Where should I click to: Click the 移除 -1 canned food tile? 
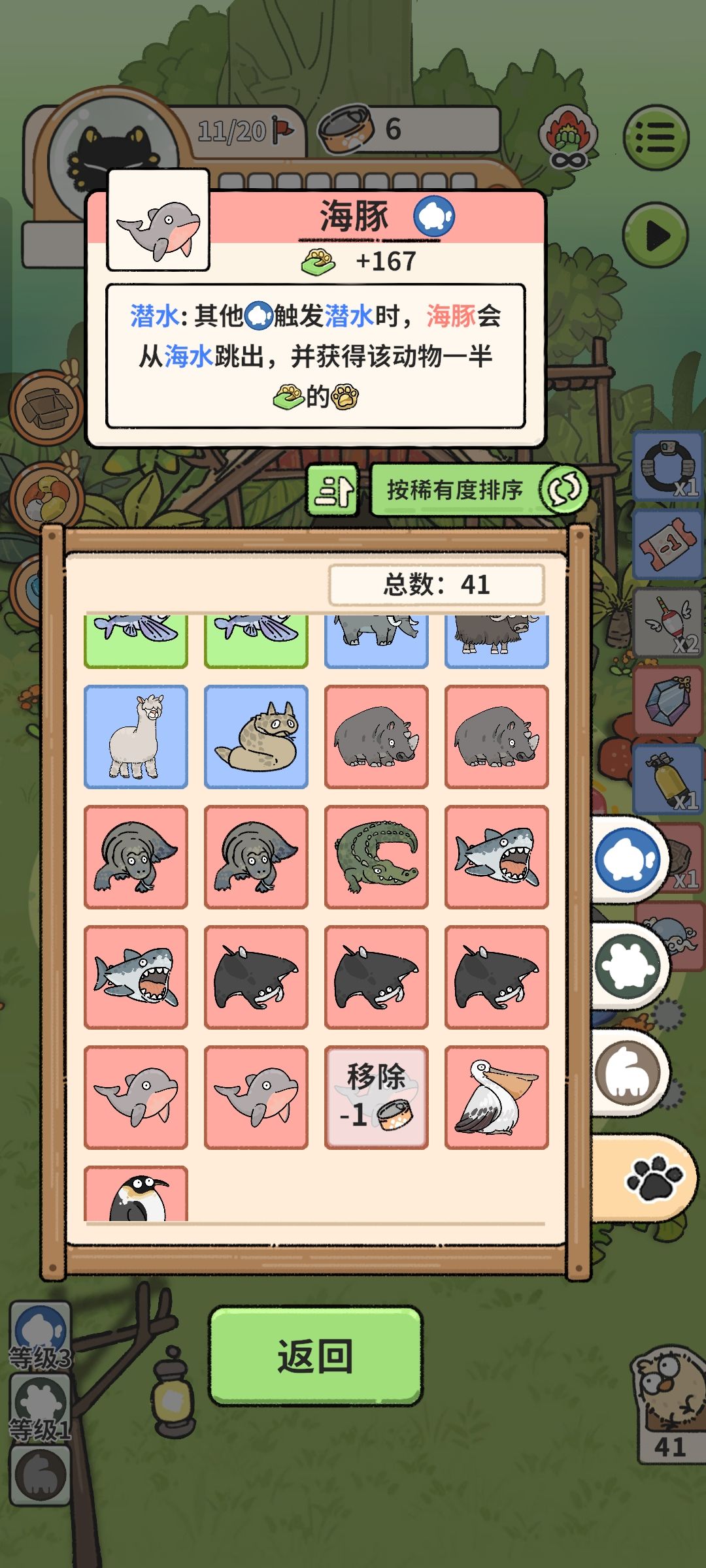pyautogui.click(x=376, y=1098)
